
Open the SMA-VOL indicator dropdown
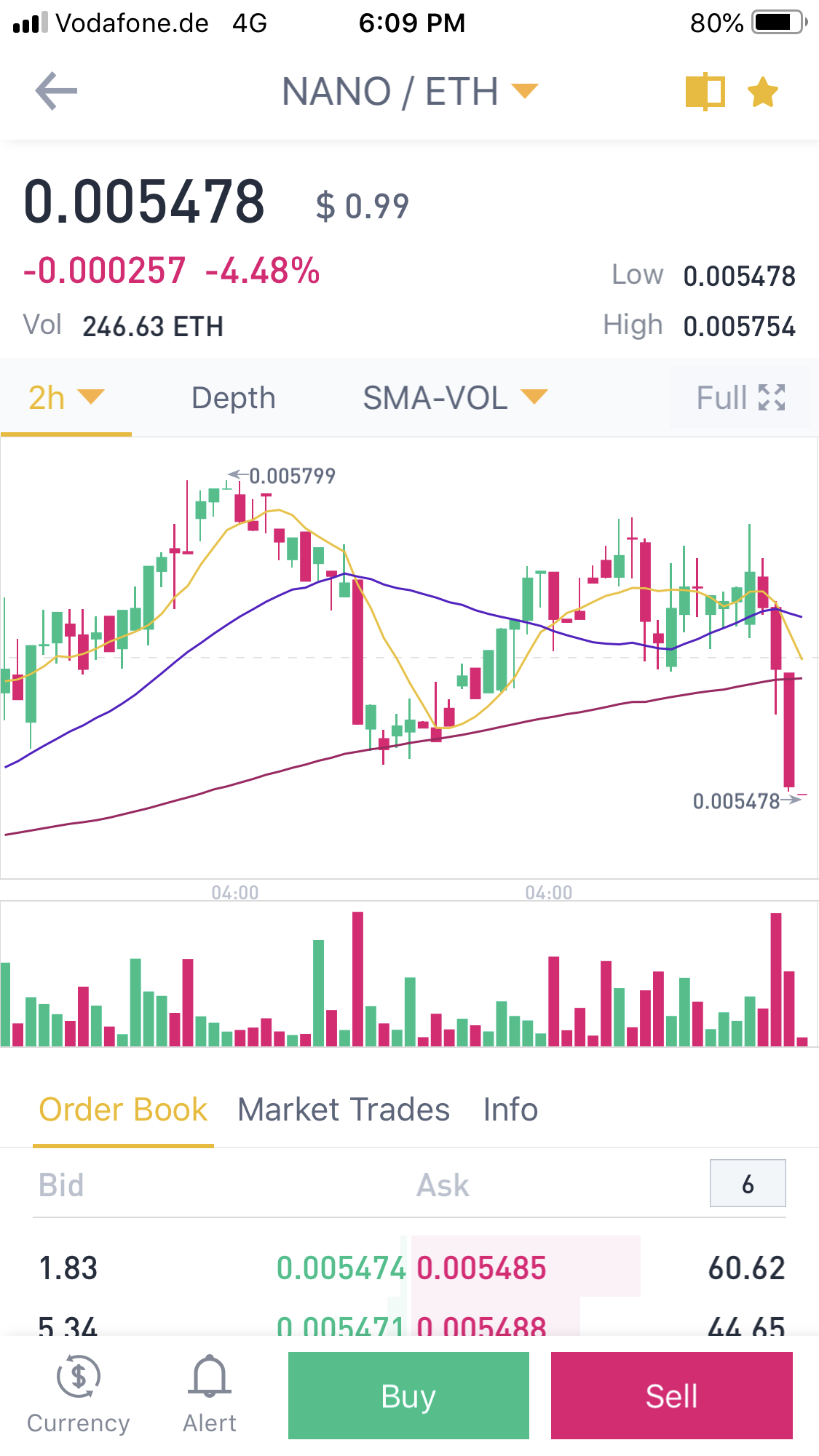click(454, 398)
